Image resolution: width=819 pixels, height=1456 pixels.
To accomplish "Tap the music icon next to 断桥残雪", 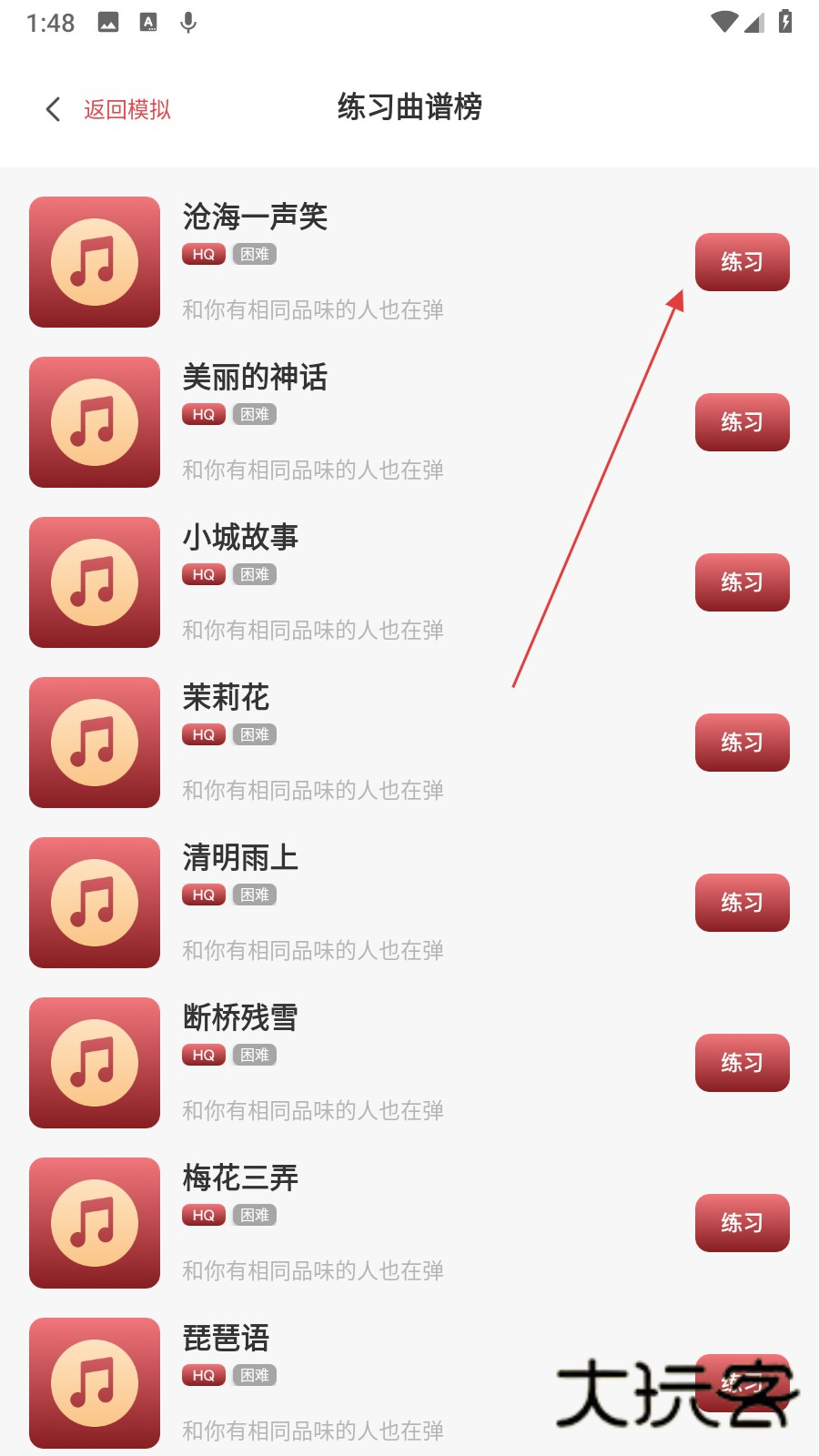I will click(x=94, y=1062).
